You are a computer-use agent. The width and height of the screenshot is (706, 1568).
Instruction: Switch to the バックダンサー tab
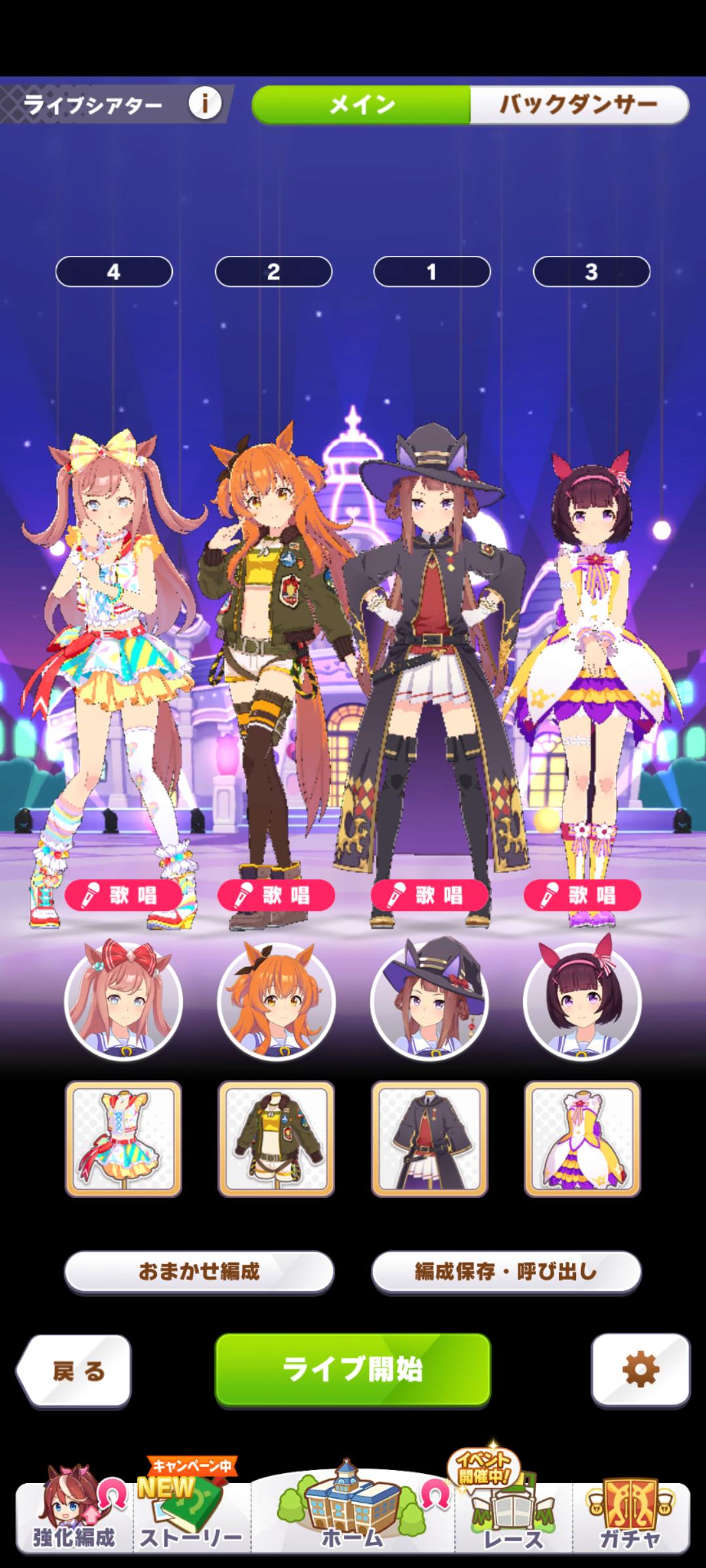pyautogui.click(x=579, y=105)
